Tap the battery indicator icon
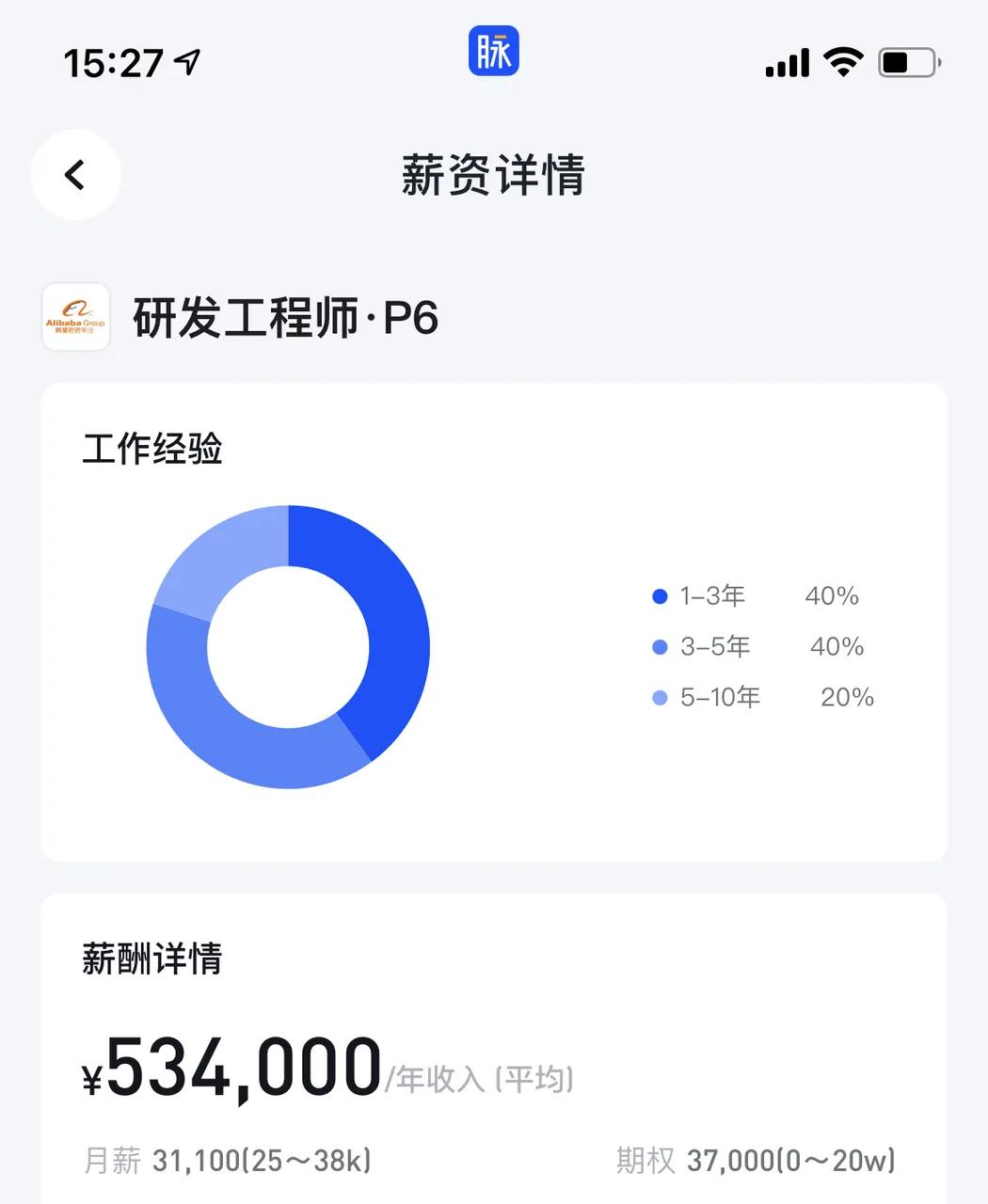This screenshot has width=988, height=1204. tap(905, 62)
